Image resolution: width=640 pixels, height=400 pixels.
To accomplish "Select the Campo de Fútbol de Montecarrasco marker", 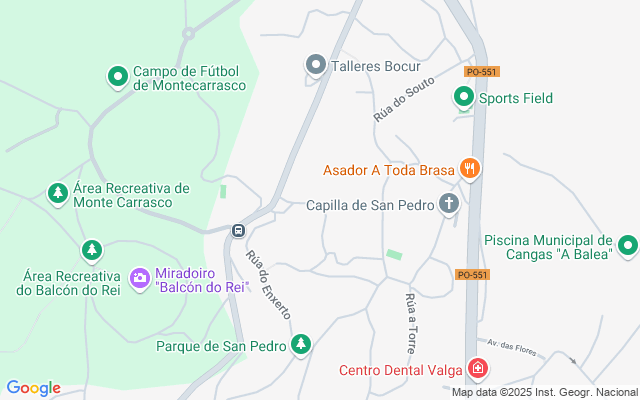I will tap(117, 76).
